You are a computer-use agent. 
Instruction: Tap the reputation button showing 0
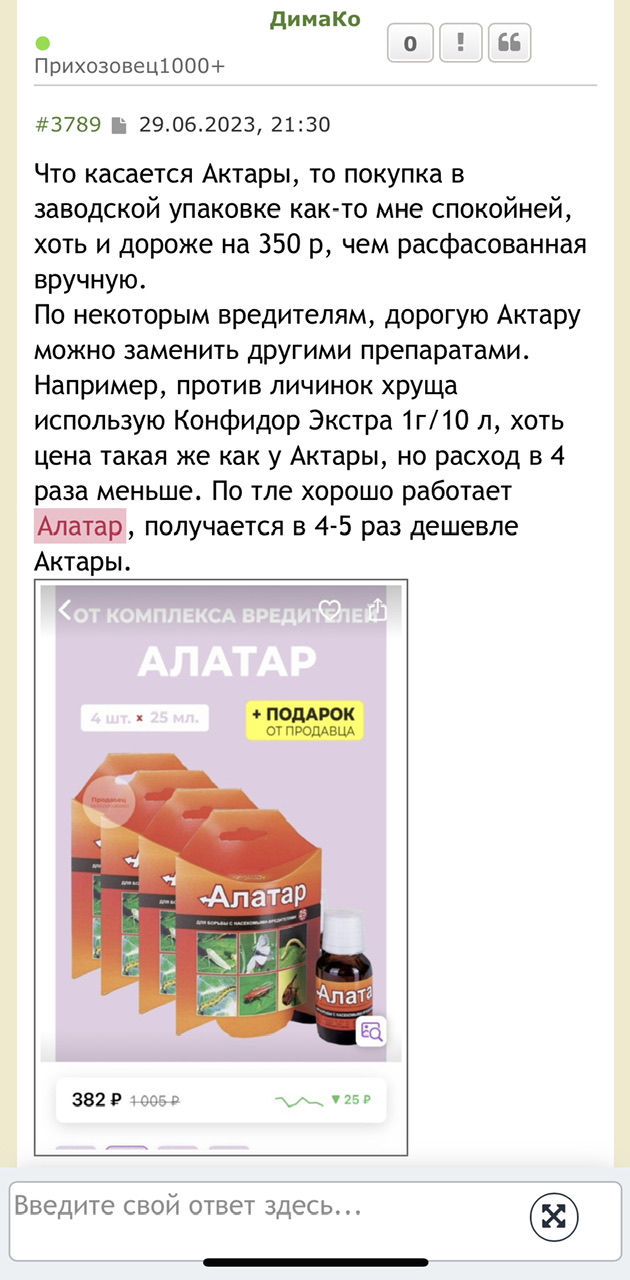410,44
